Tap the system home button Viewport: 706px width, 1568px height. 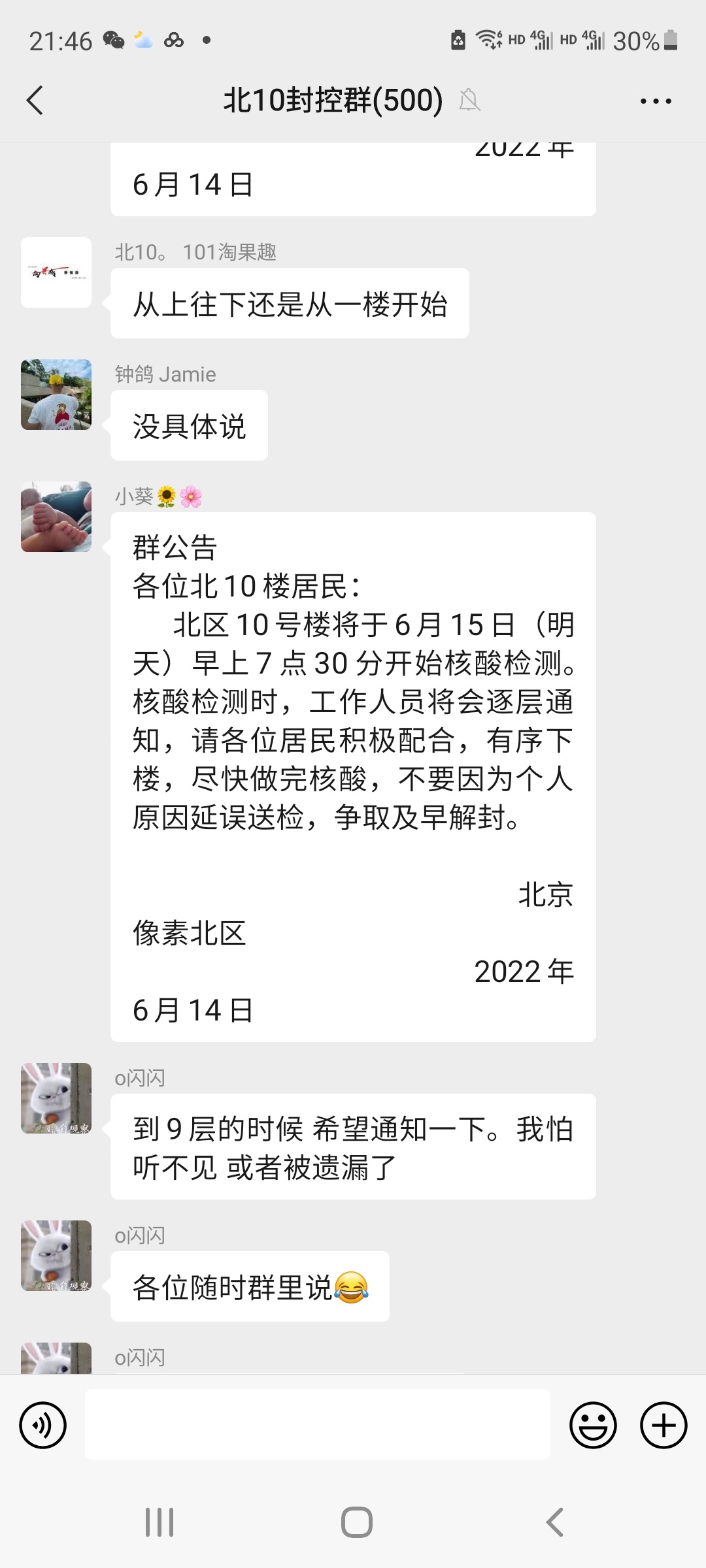click(x=357, y=1522)
